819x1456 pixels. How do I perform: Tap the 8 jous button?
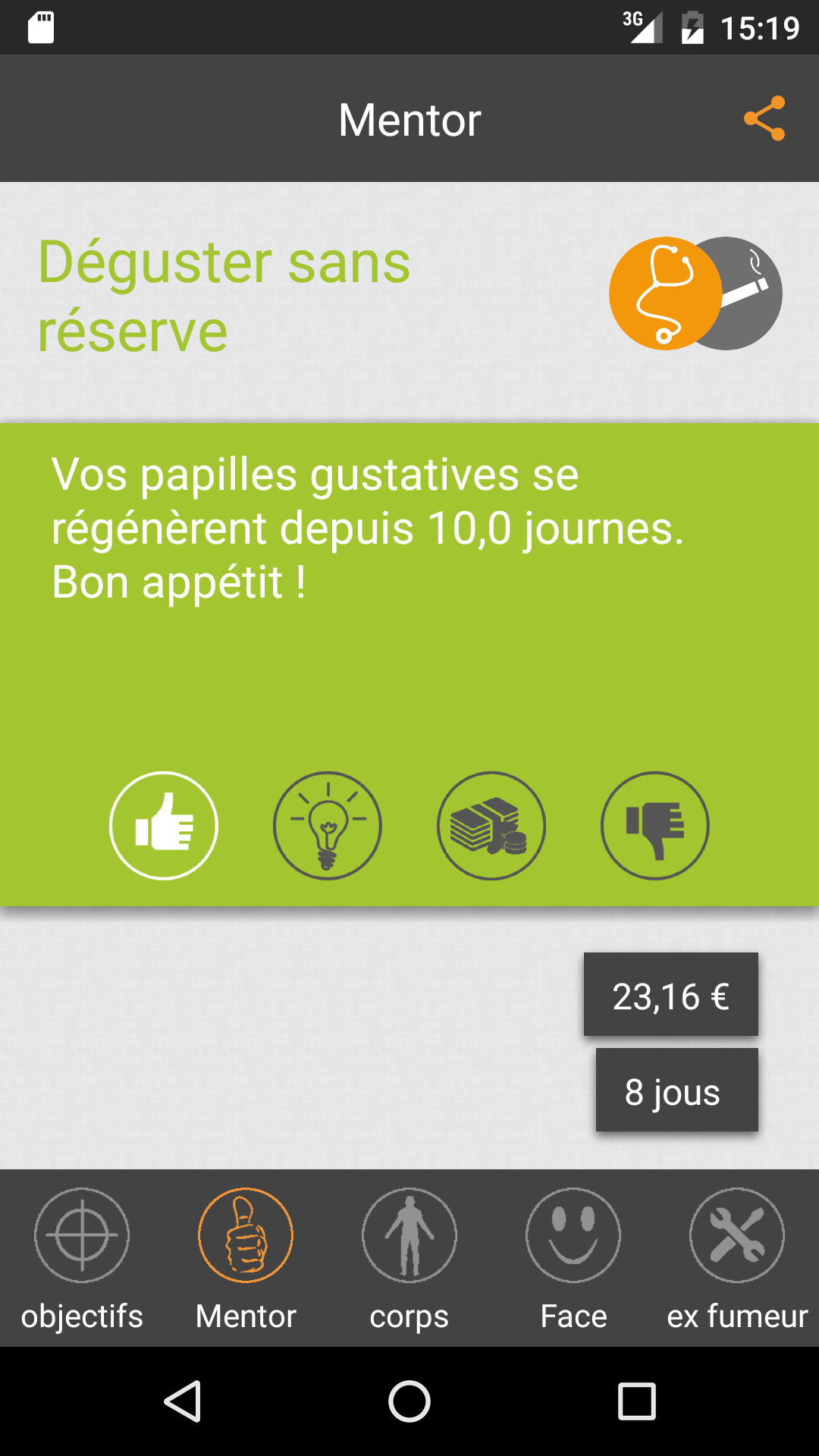(x=676, y=1090)
